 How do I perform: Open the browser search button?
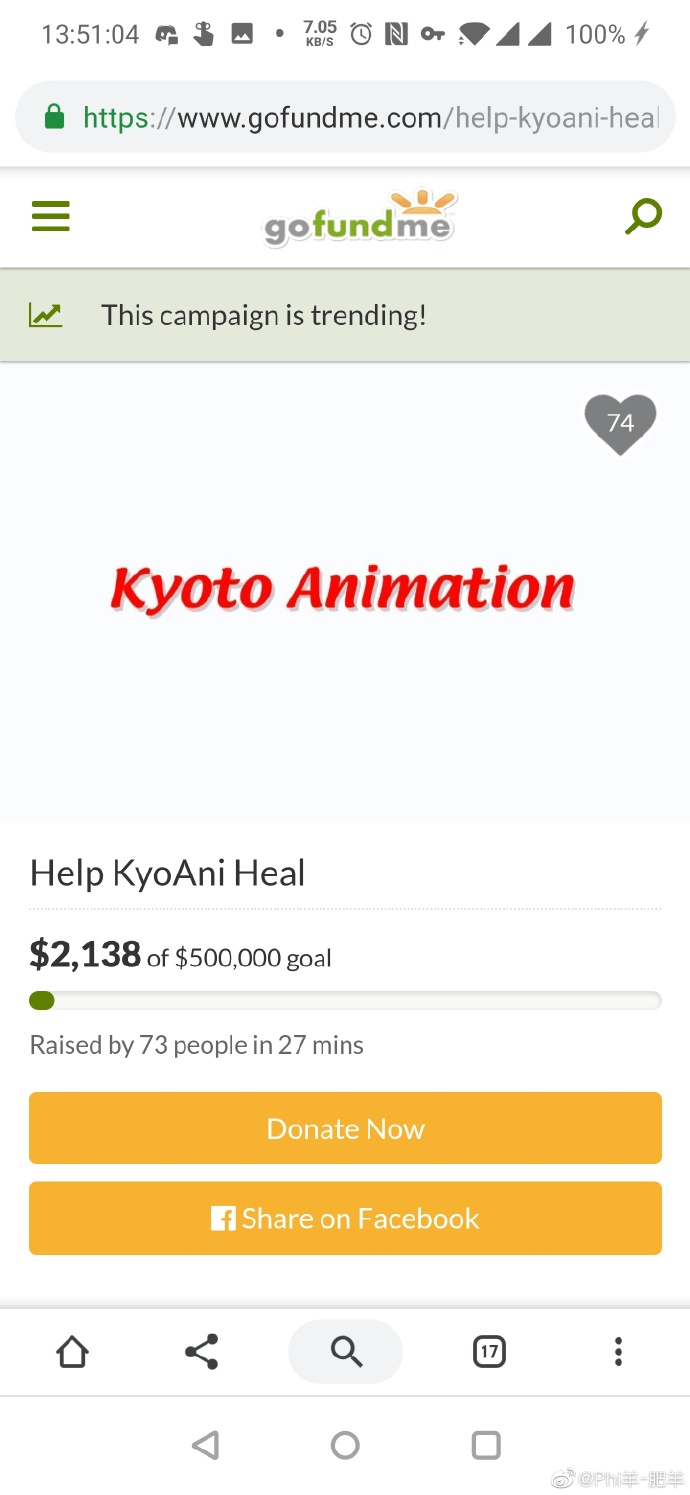pyautogui.click(x=345, y=1352)
